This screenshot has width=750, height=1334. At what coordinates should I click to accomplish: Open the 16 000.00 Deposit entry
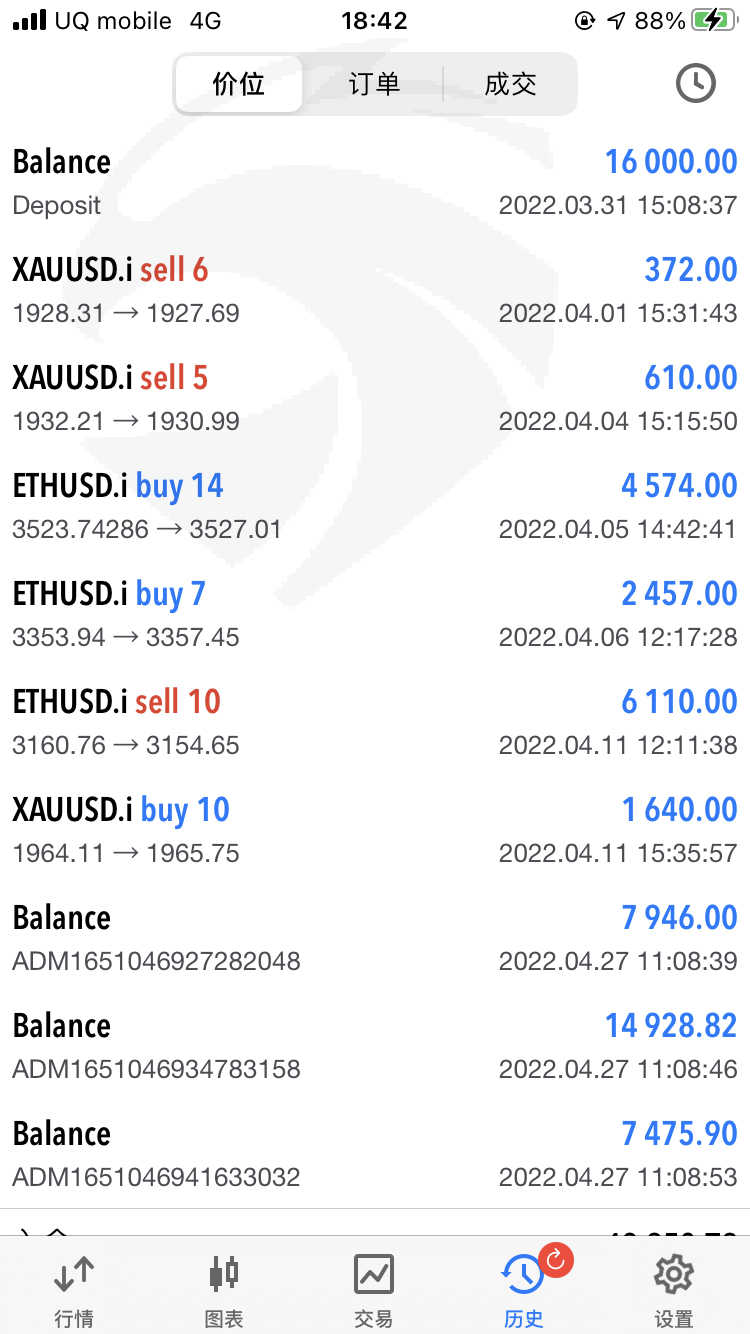375,182
